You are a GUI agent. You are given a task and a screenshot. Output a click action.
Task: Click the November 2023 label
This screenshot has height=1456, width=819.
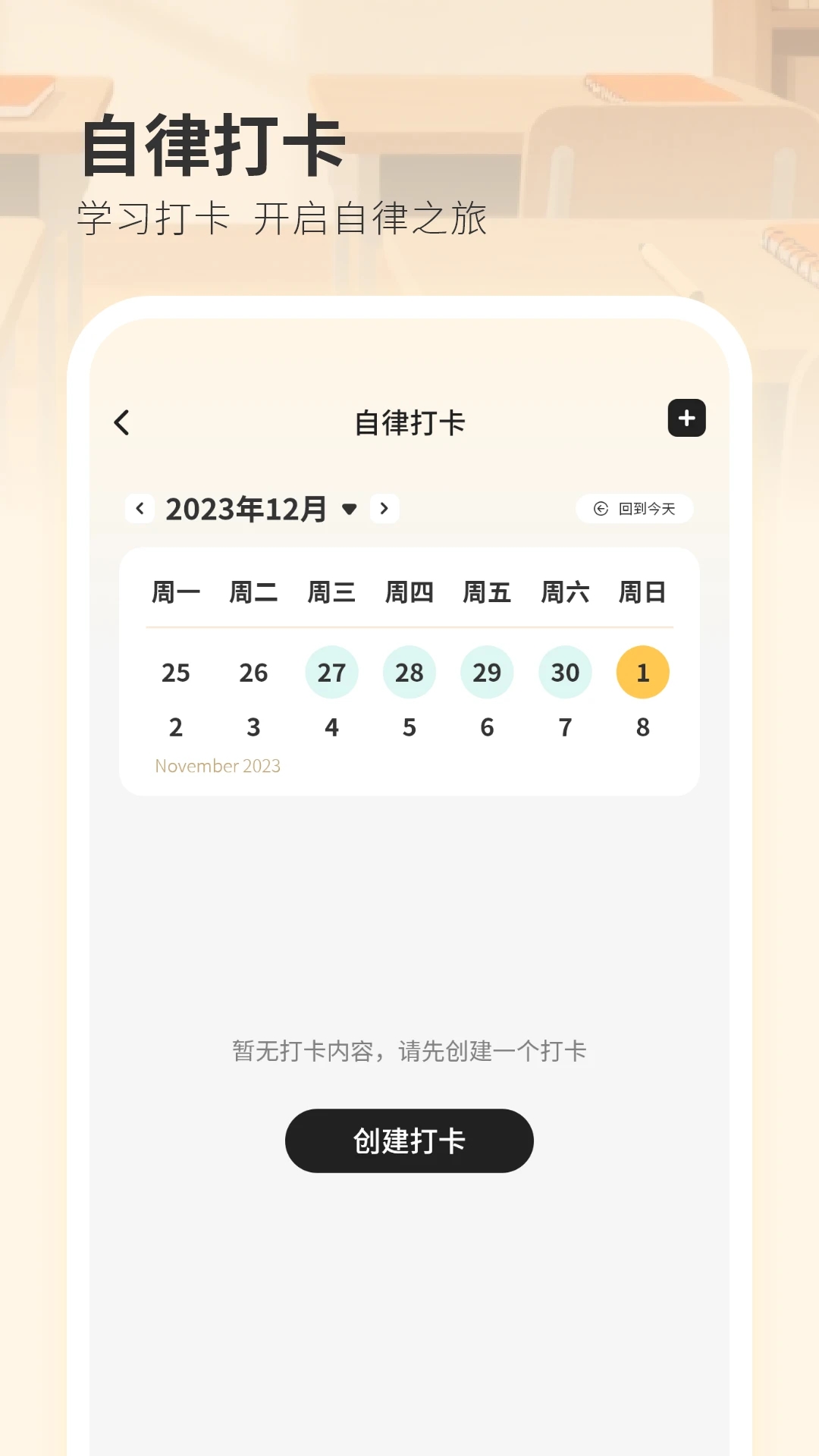[x=218, y=766]
